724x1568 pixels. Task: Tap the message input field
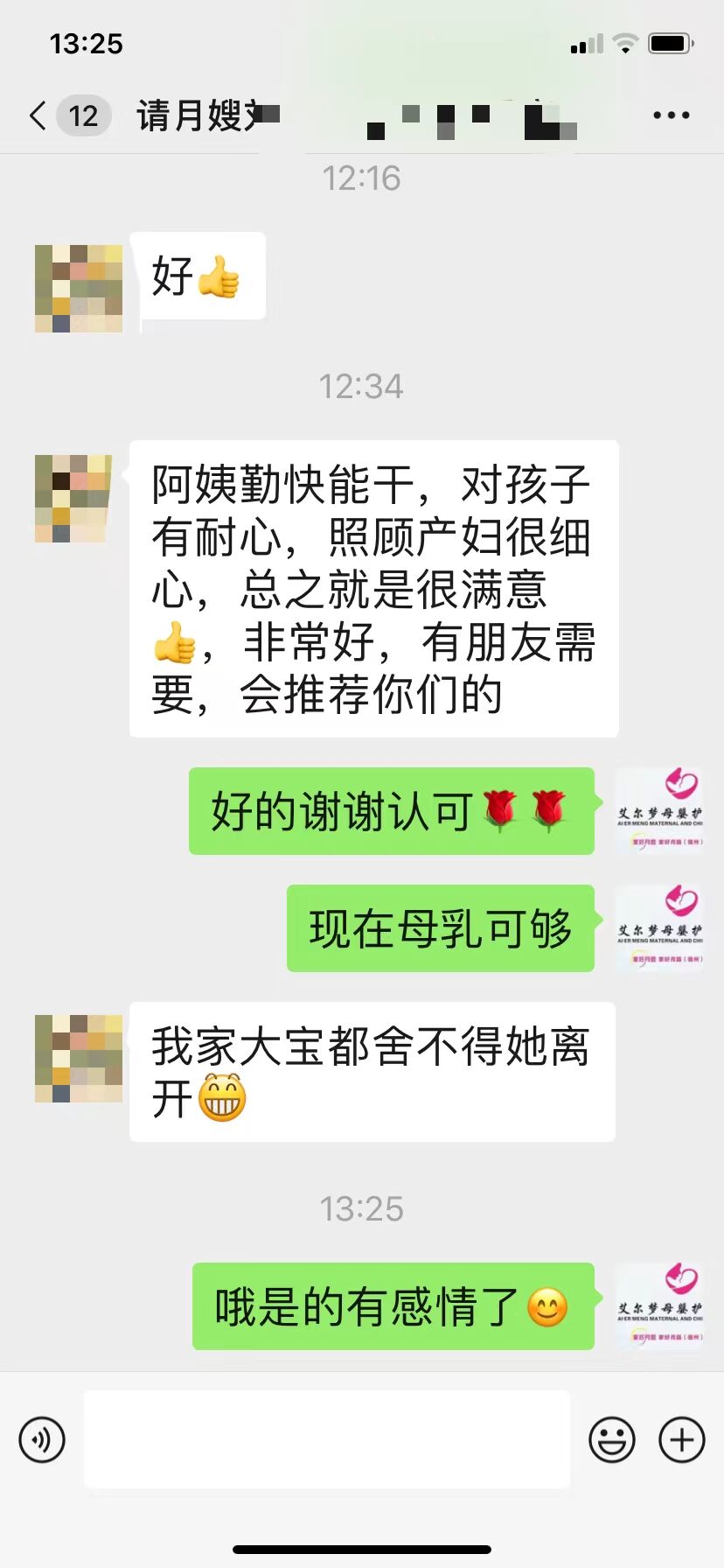pyautogui.click(x=327, y=1439)
